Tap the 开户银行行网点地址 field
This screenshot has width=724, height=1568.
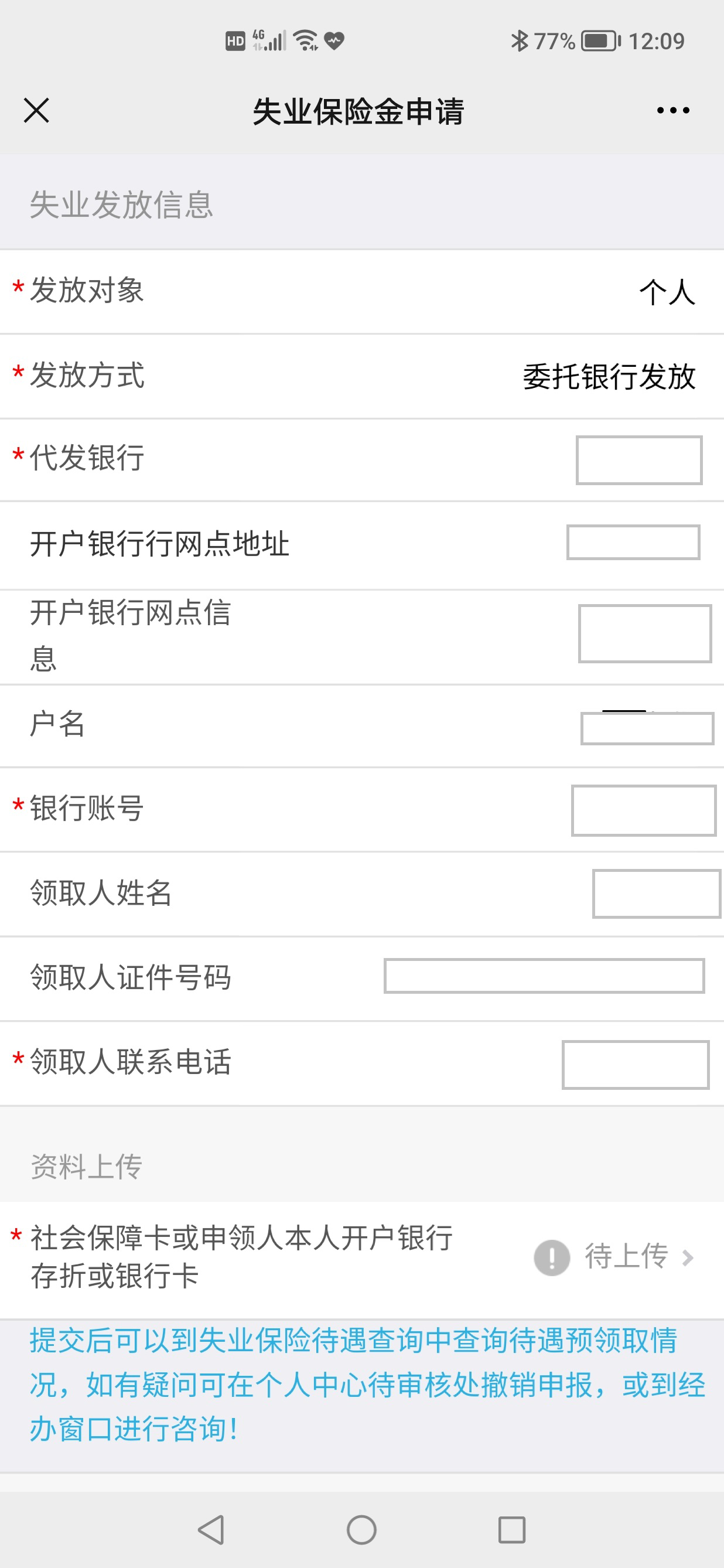pyautogui.click(x=633, y=542)
